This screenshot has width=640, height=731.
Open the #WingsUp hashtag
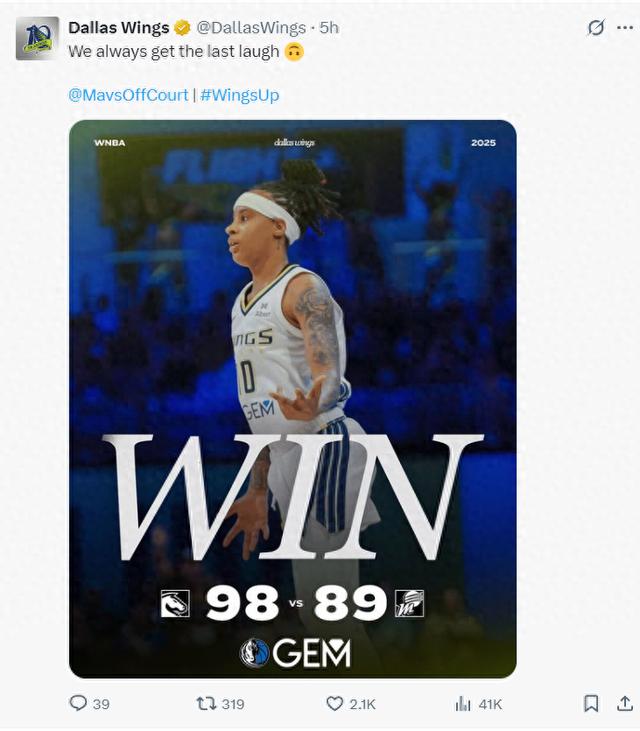point(239,95)
